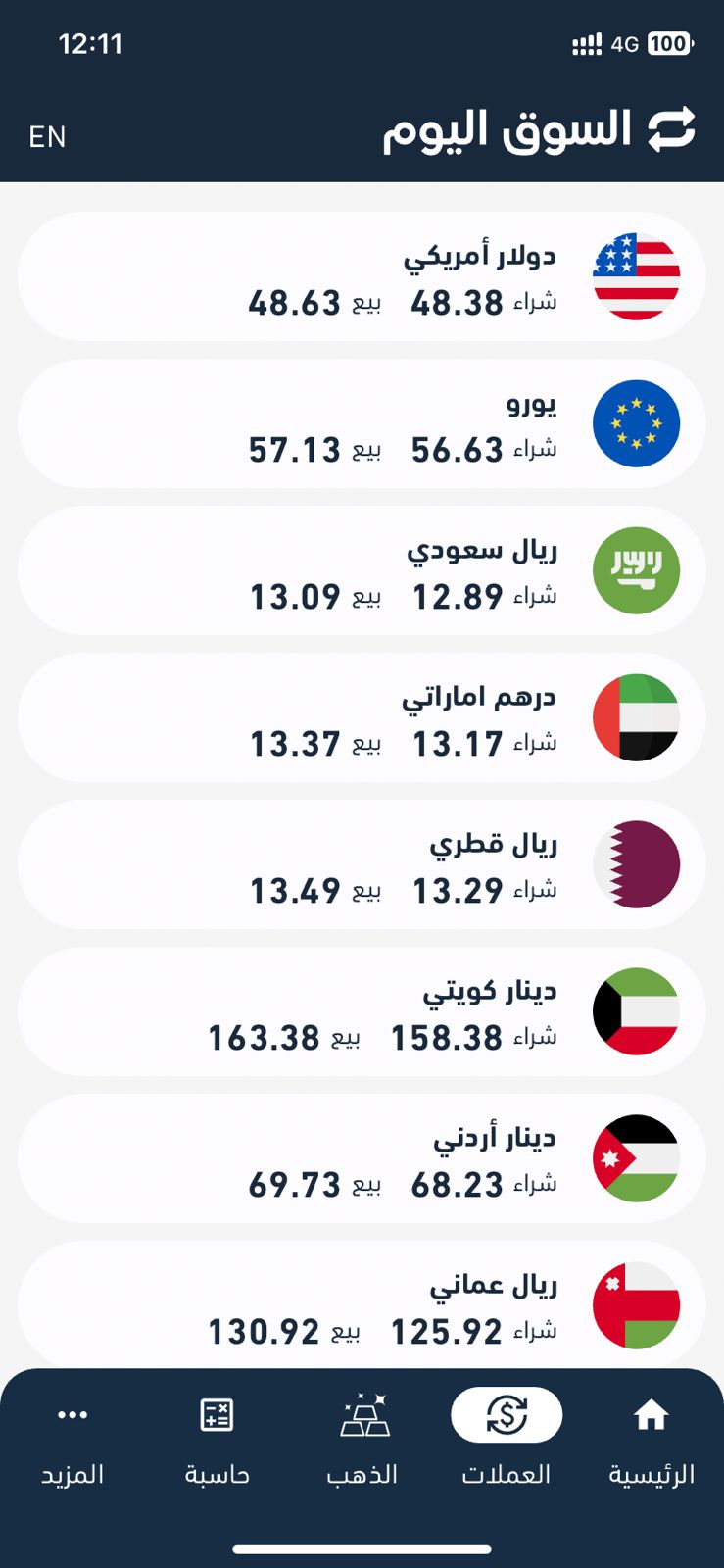Switch to the حاسبة calculator tab

[217, 1439]
